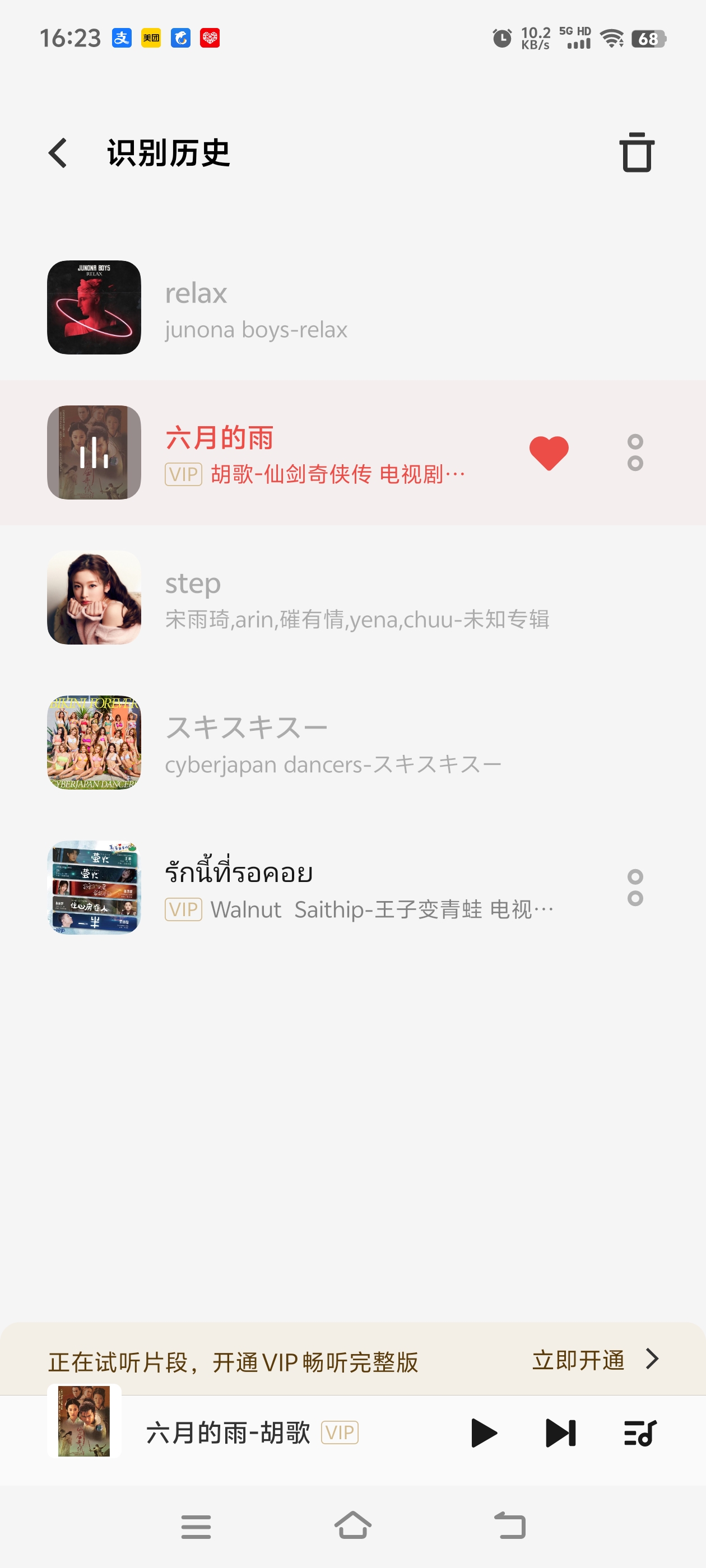Viewport: 706px width, 1568px height.
Task: Skip to the next track
Action: pyautogui.click(x=561, y=1432)
